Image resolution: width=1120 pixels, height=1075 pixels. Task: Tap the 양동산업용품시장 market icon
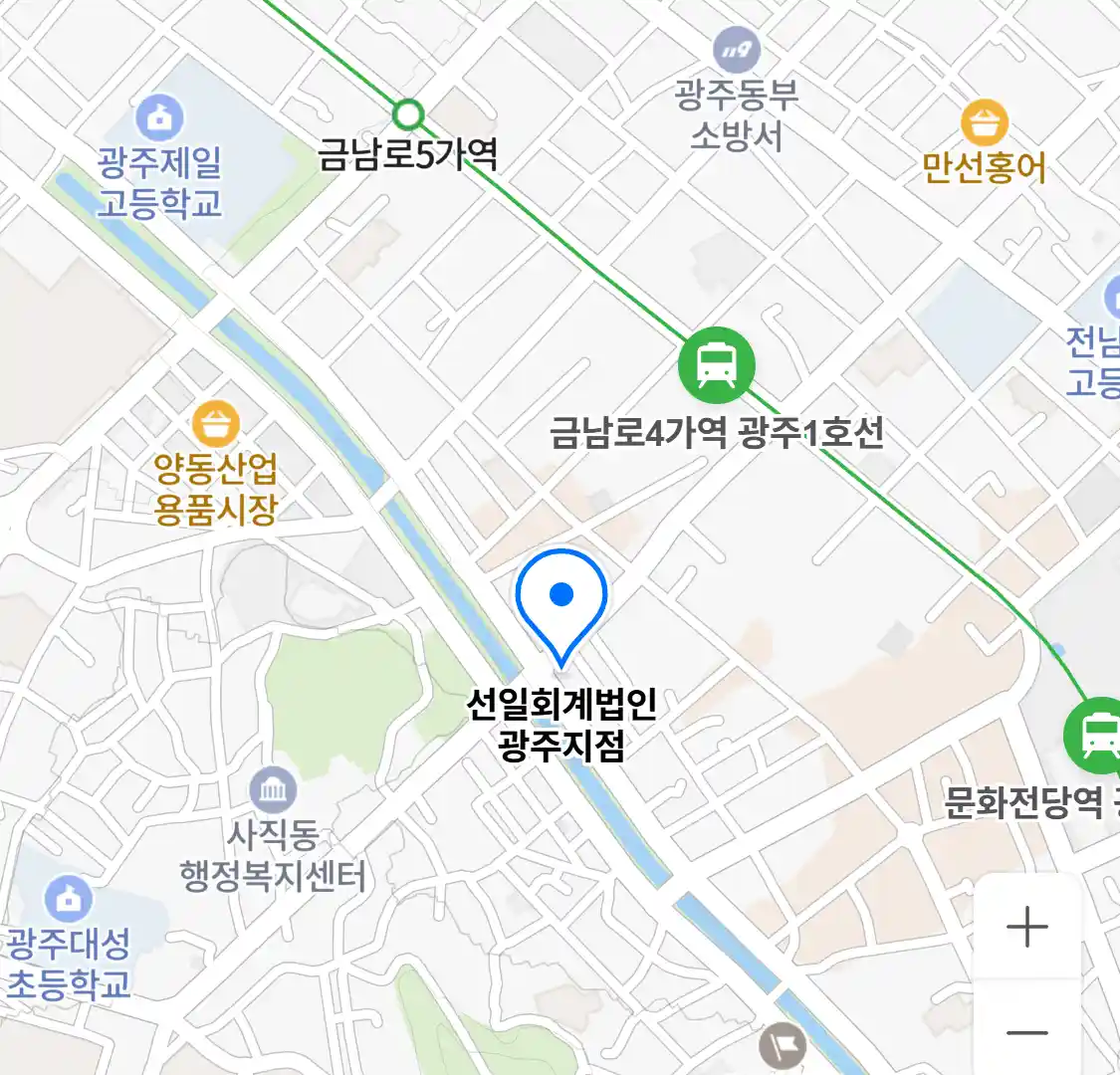[x=215, y=425]
